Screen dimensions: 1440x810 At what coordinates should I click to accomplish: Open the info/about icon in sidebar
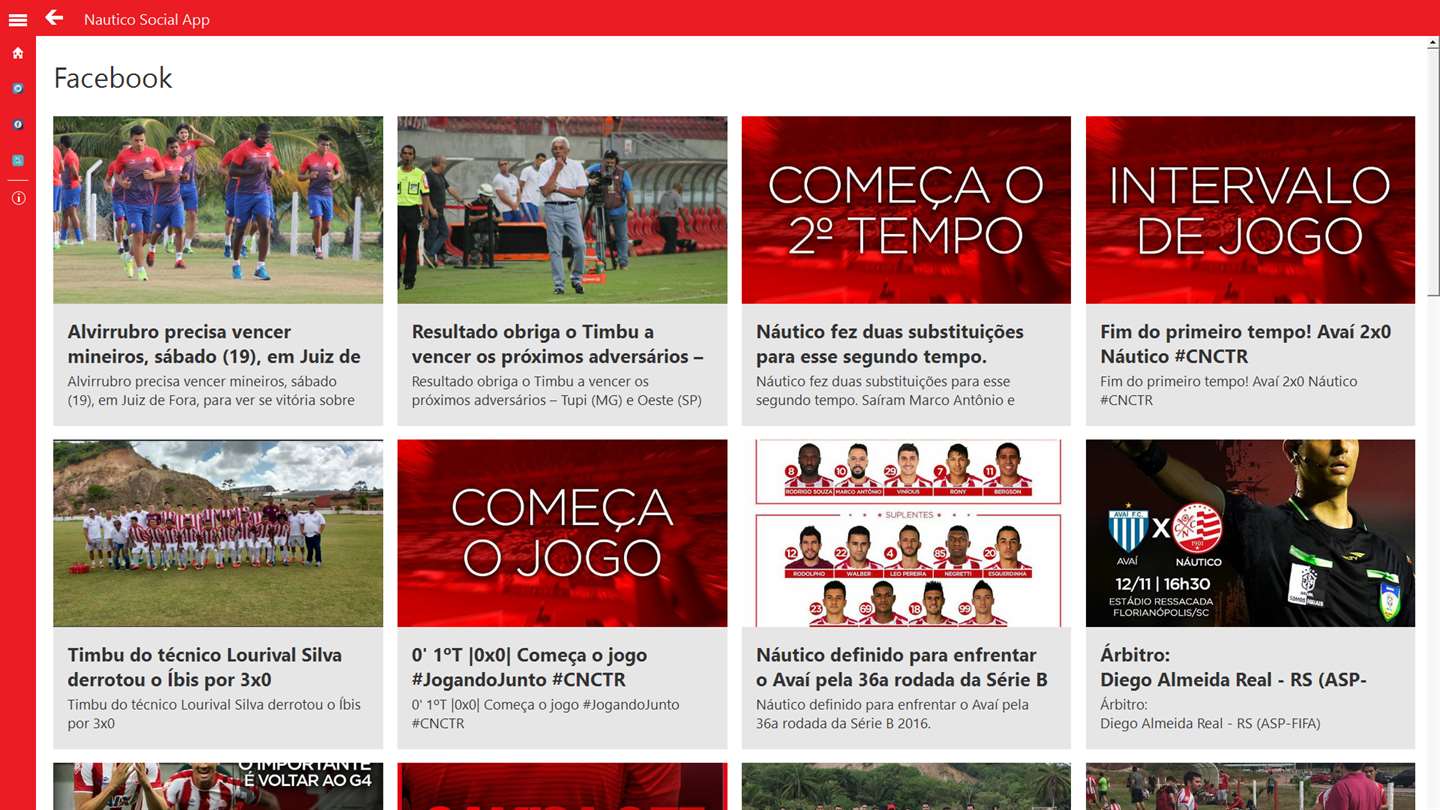[x=17, y=198]
